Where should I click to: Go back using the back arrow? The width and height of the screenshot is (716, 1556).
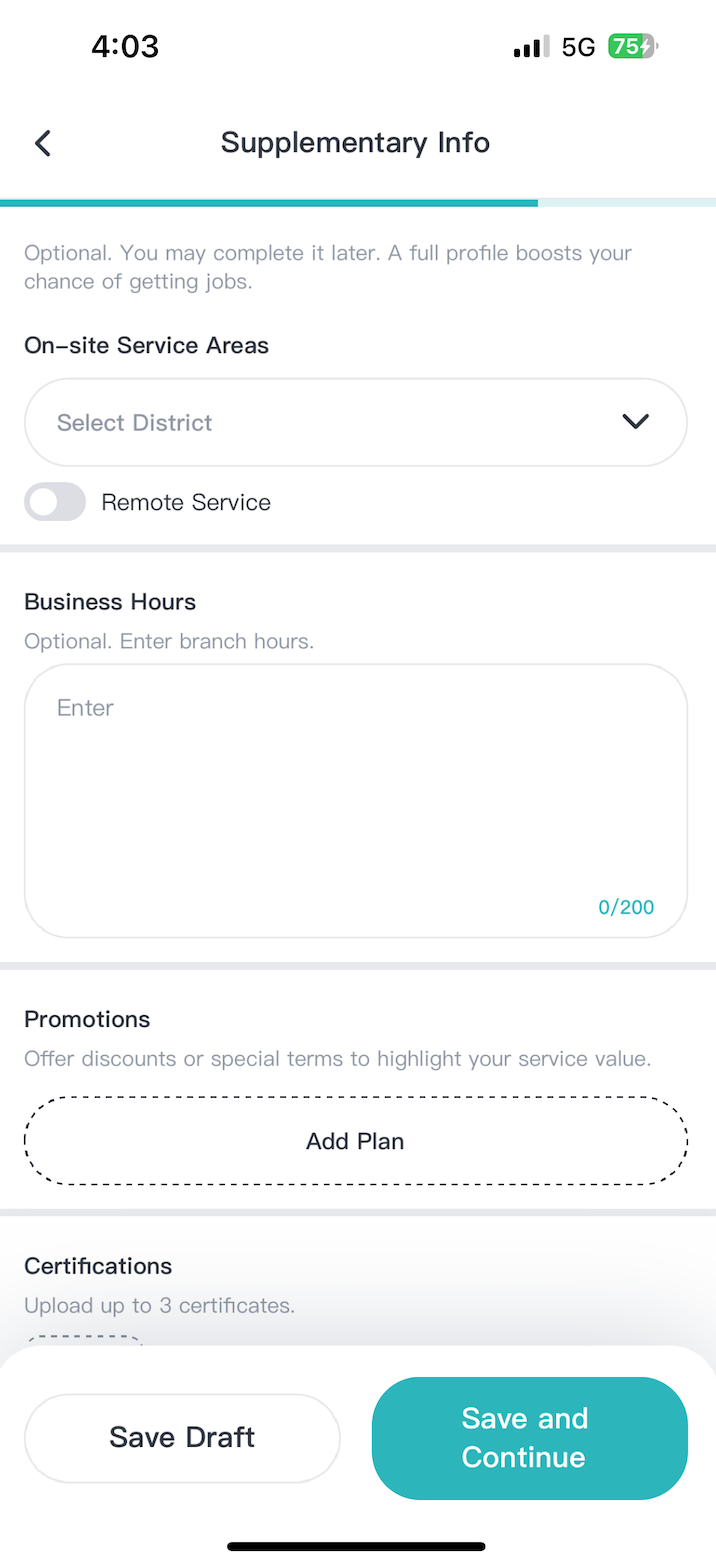tap(42, 143)
